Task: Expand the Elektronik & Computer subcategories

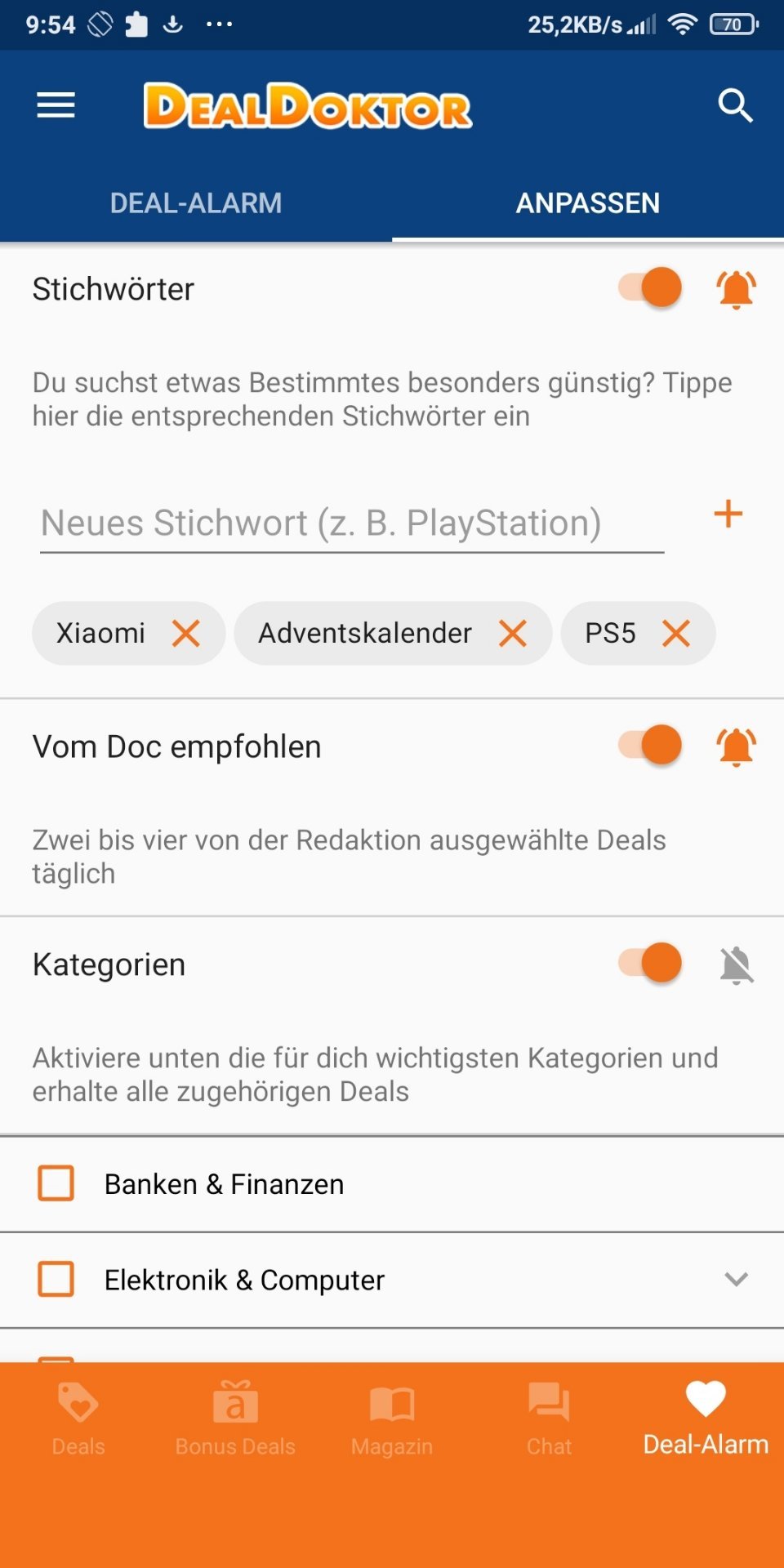Action: point(736,1279)
